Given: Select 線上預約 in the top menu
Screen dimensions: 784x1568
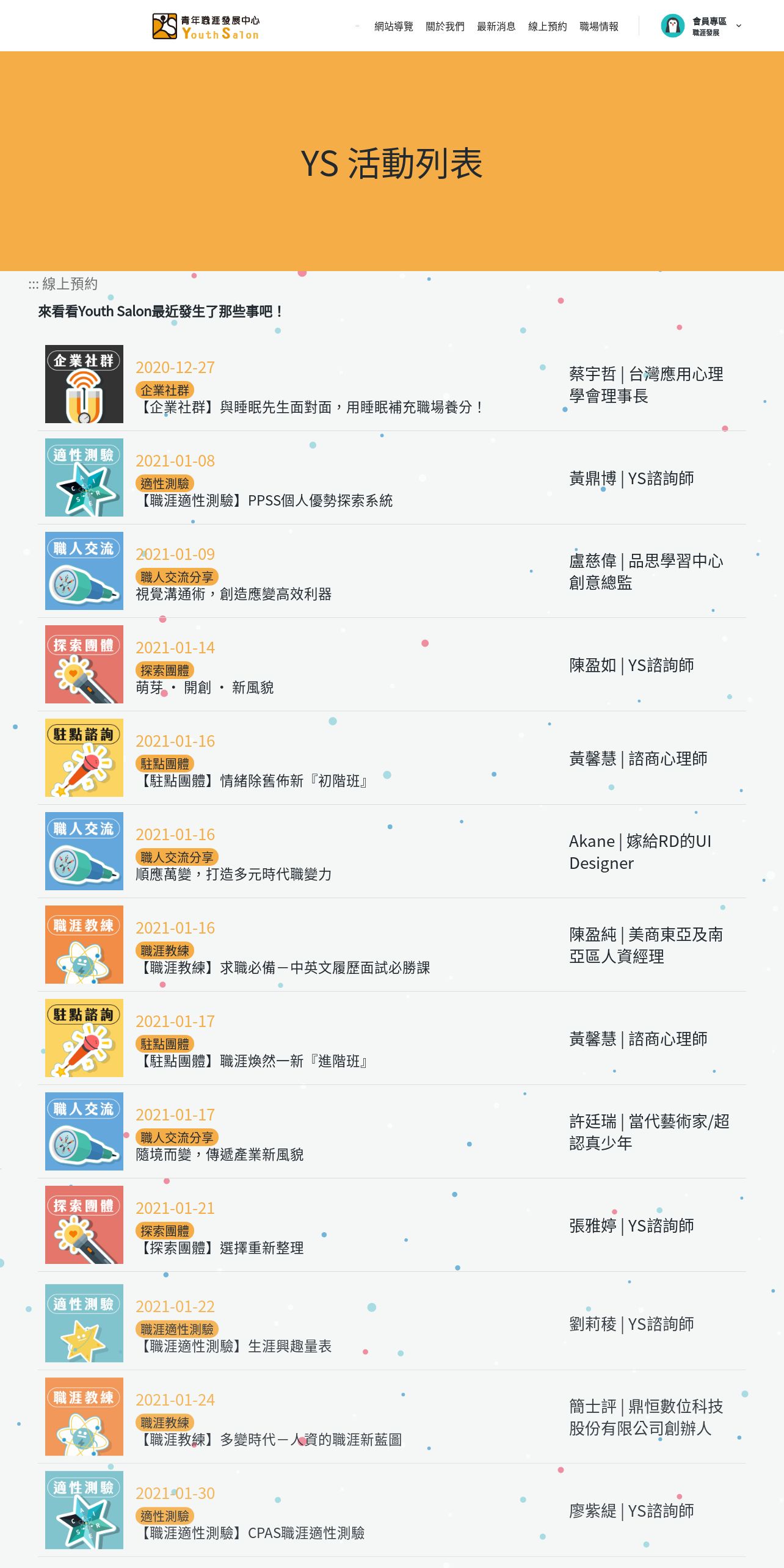Looking at the screenshot, I should pyautogui.click(x=547, y=26).
